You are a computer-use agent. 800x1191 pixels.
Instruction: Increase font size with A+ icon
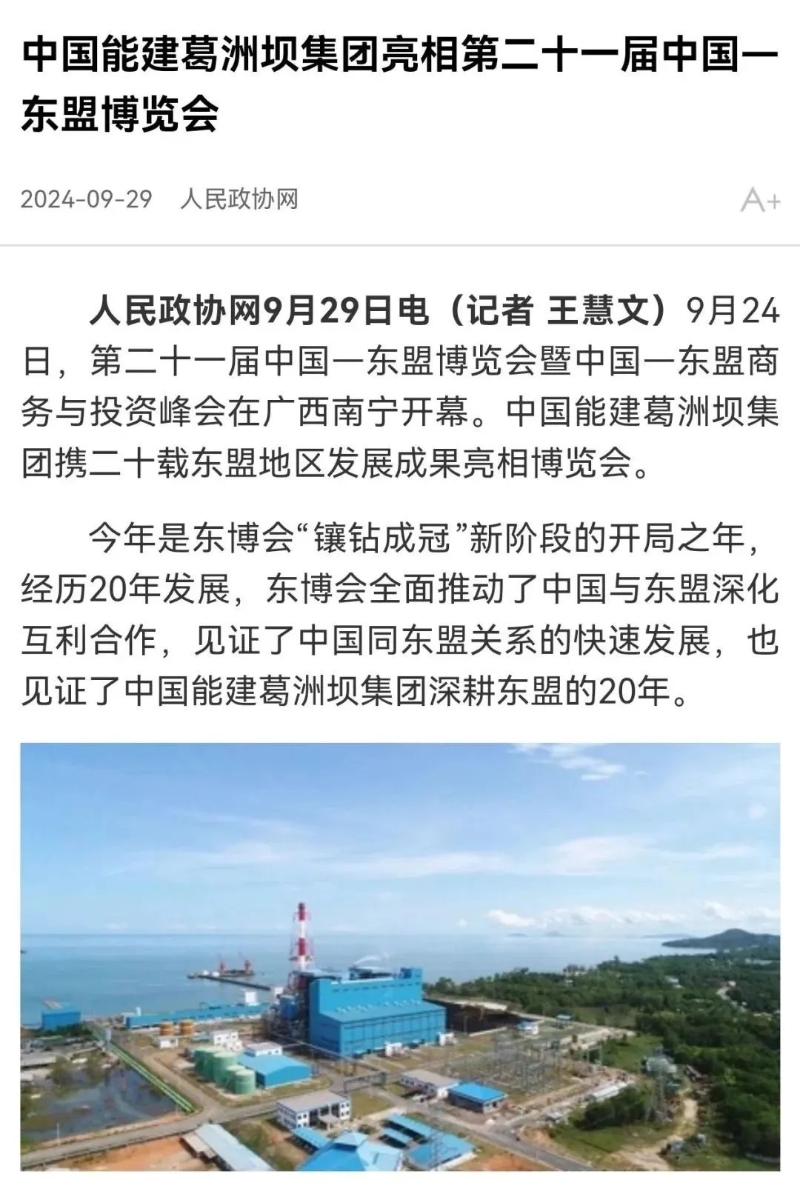[x=759, y=200]
